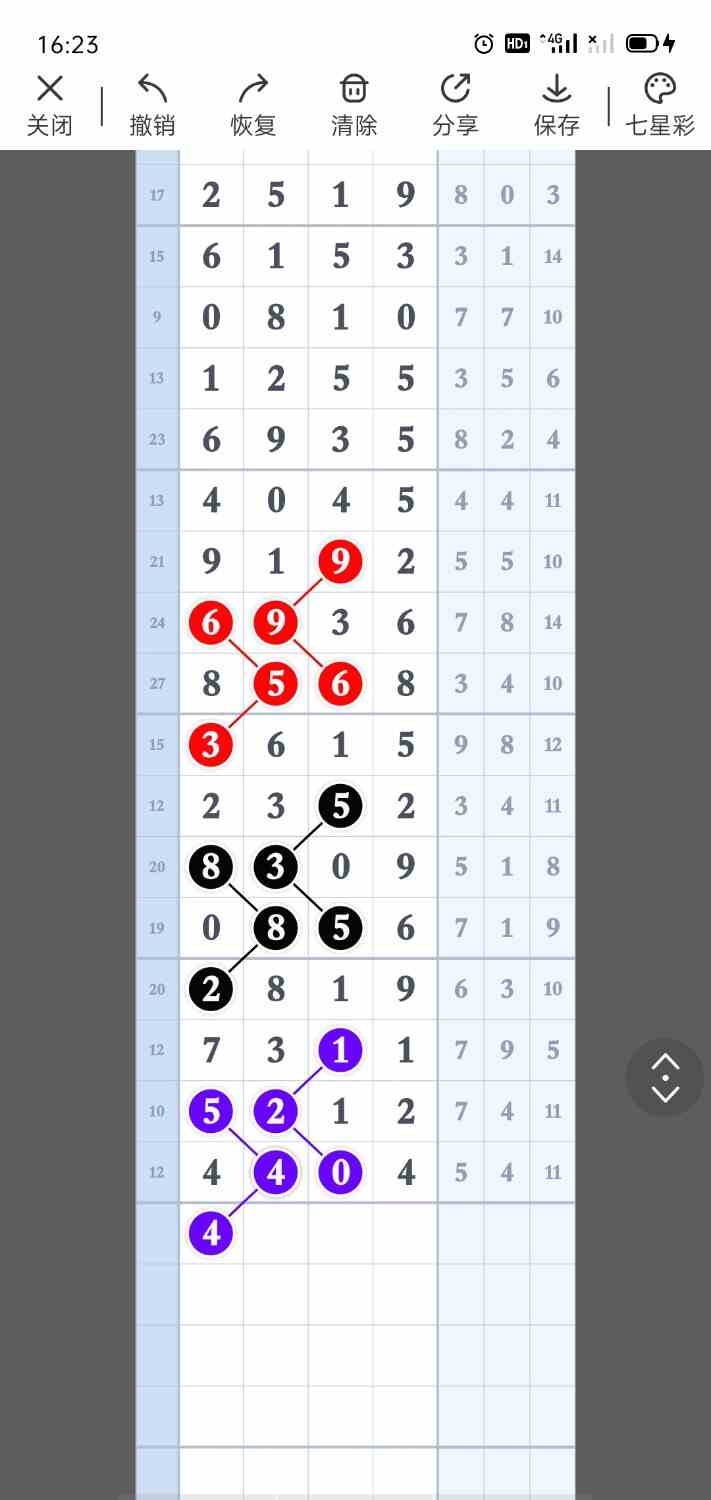
Task: Save the chart with 保存
Action: (556, 105)
